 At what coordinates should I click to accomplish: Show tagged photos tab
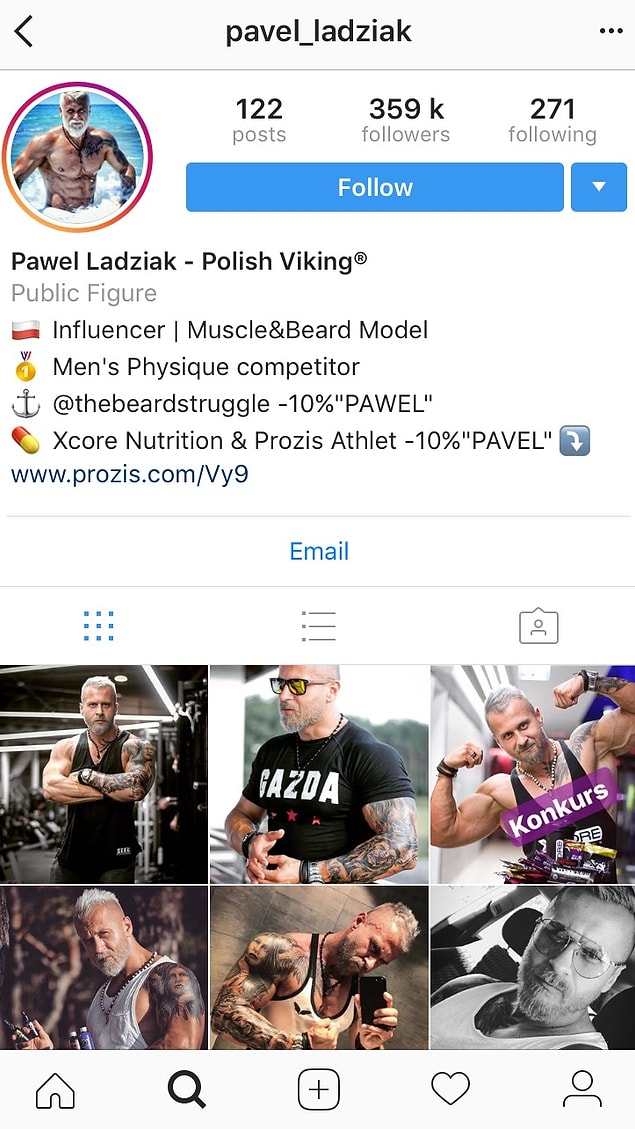click(538, 626)
